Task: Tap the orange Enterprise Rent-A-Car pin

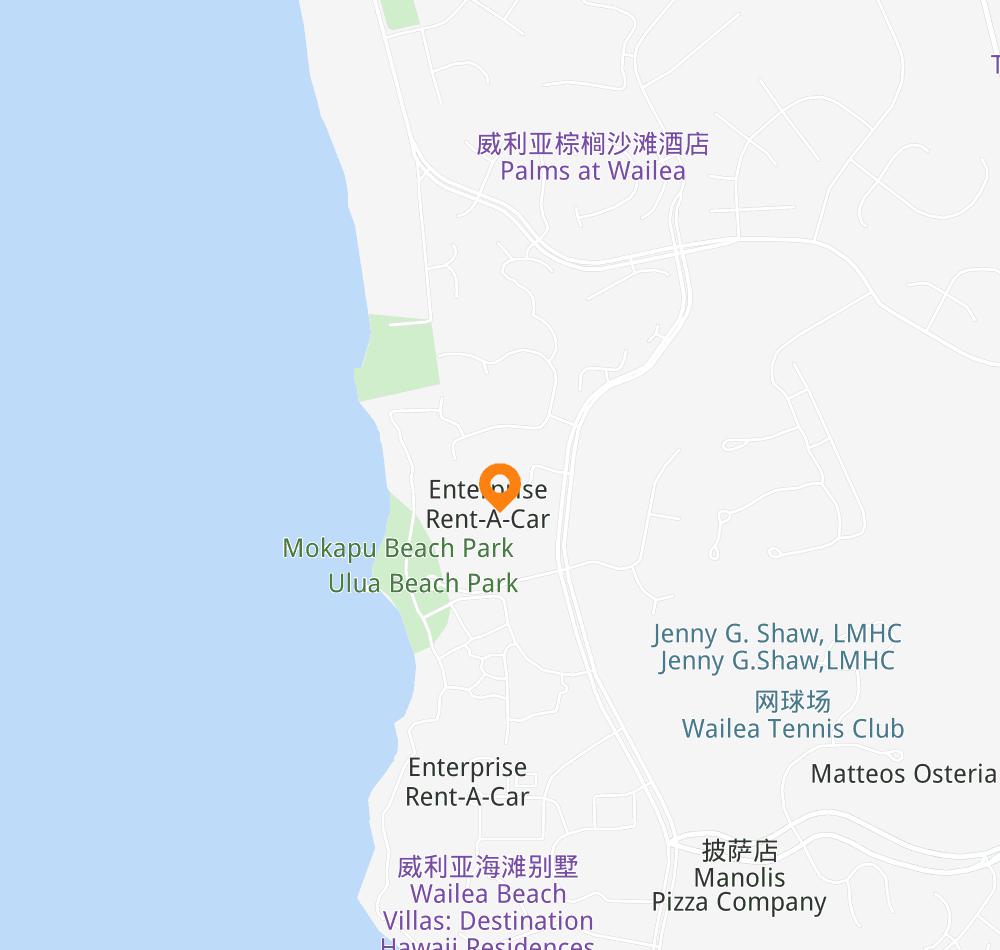Action: pos(499,486)
